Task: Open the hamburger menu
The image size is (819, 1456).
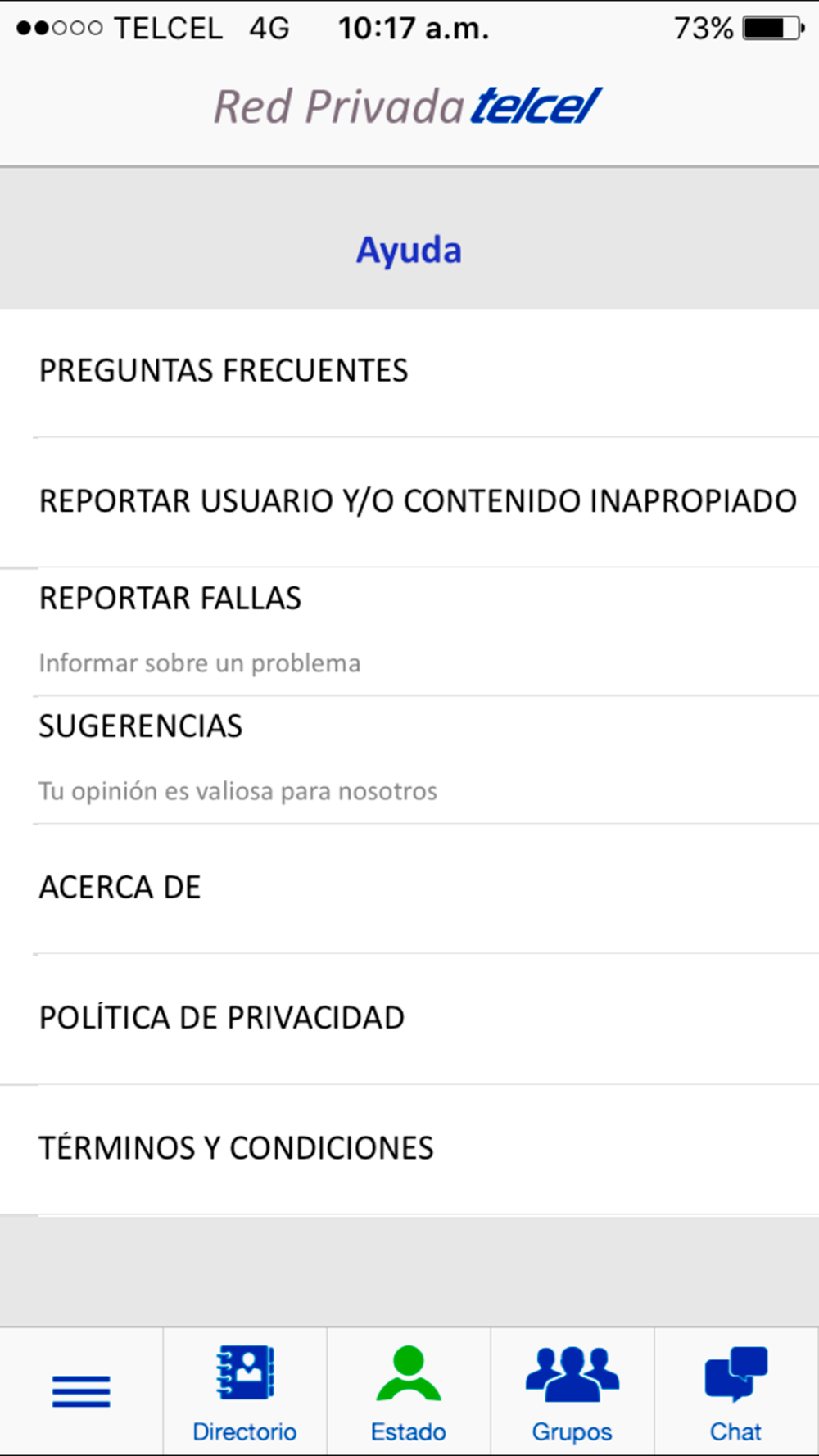Action: 81,1391
